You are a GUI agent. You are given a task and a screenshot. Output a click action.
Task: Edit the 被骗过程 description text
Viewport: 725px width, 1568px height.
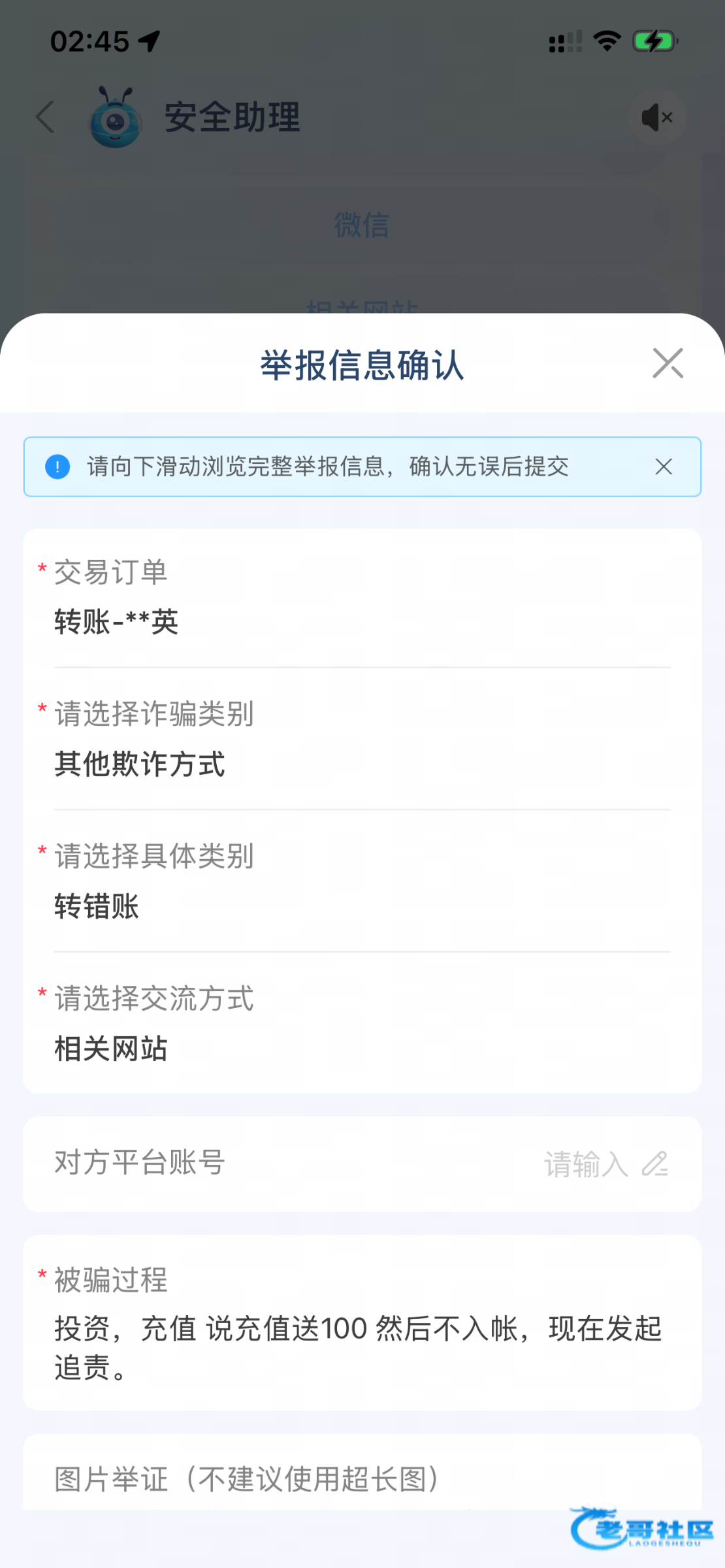[x=359, y=1347]
